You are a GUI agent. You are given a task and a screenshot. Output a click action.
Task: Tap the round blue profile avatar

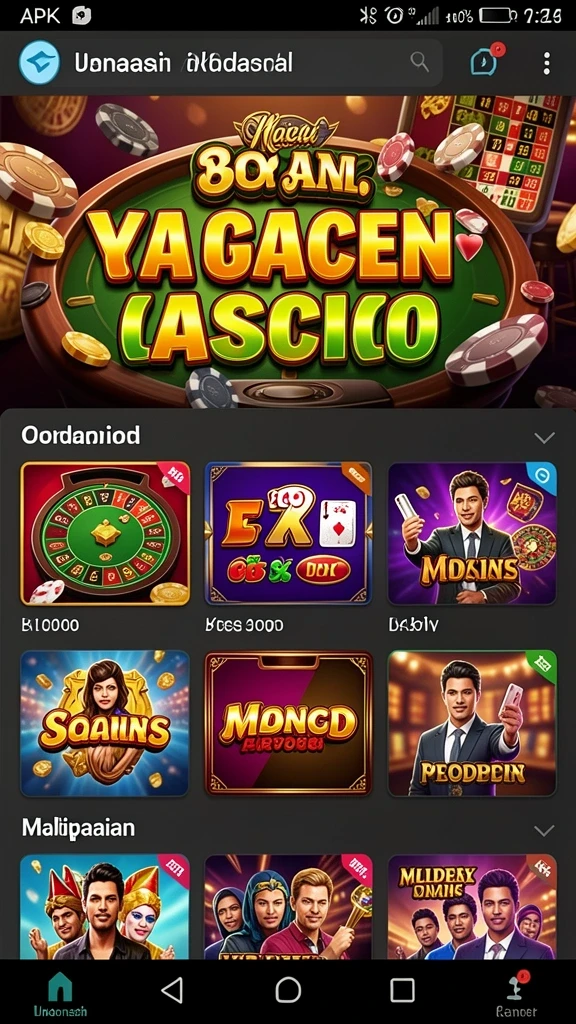click(x=39, y=63)
